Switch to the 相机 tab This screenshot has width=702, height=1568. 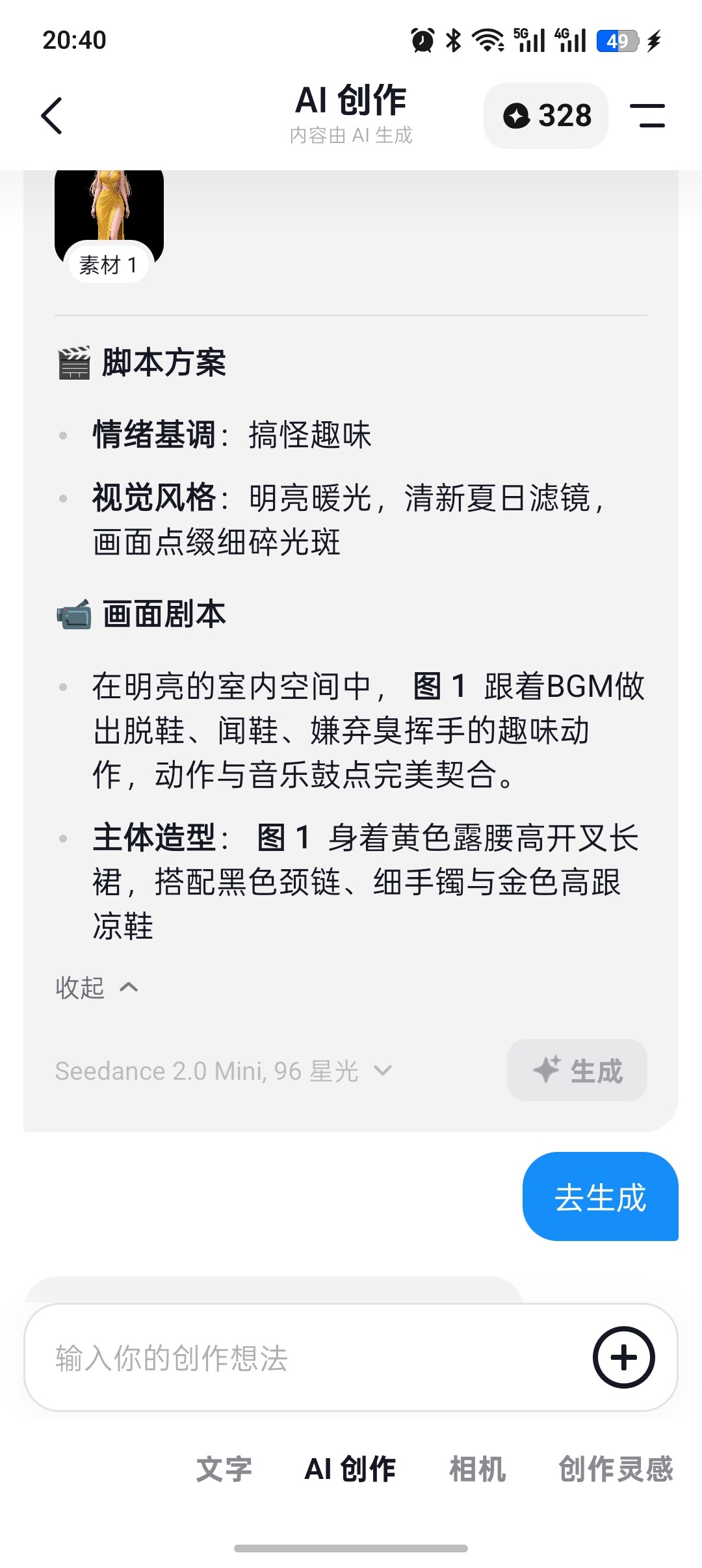pyautogui.click(x=478, y=1469)
